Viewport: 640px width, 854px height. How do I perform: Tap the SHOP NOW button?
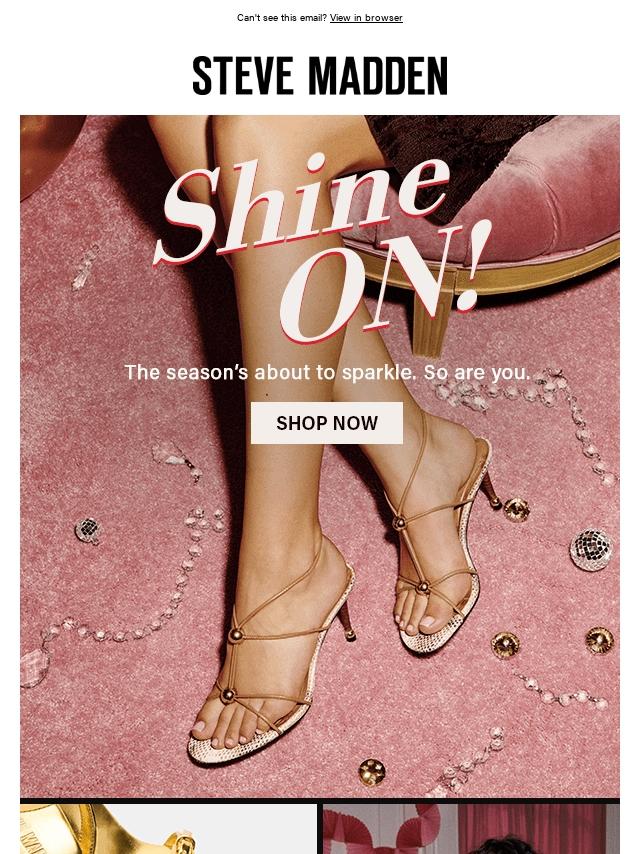point(327,423)
